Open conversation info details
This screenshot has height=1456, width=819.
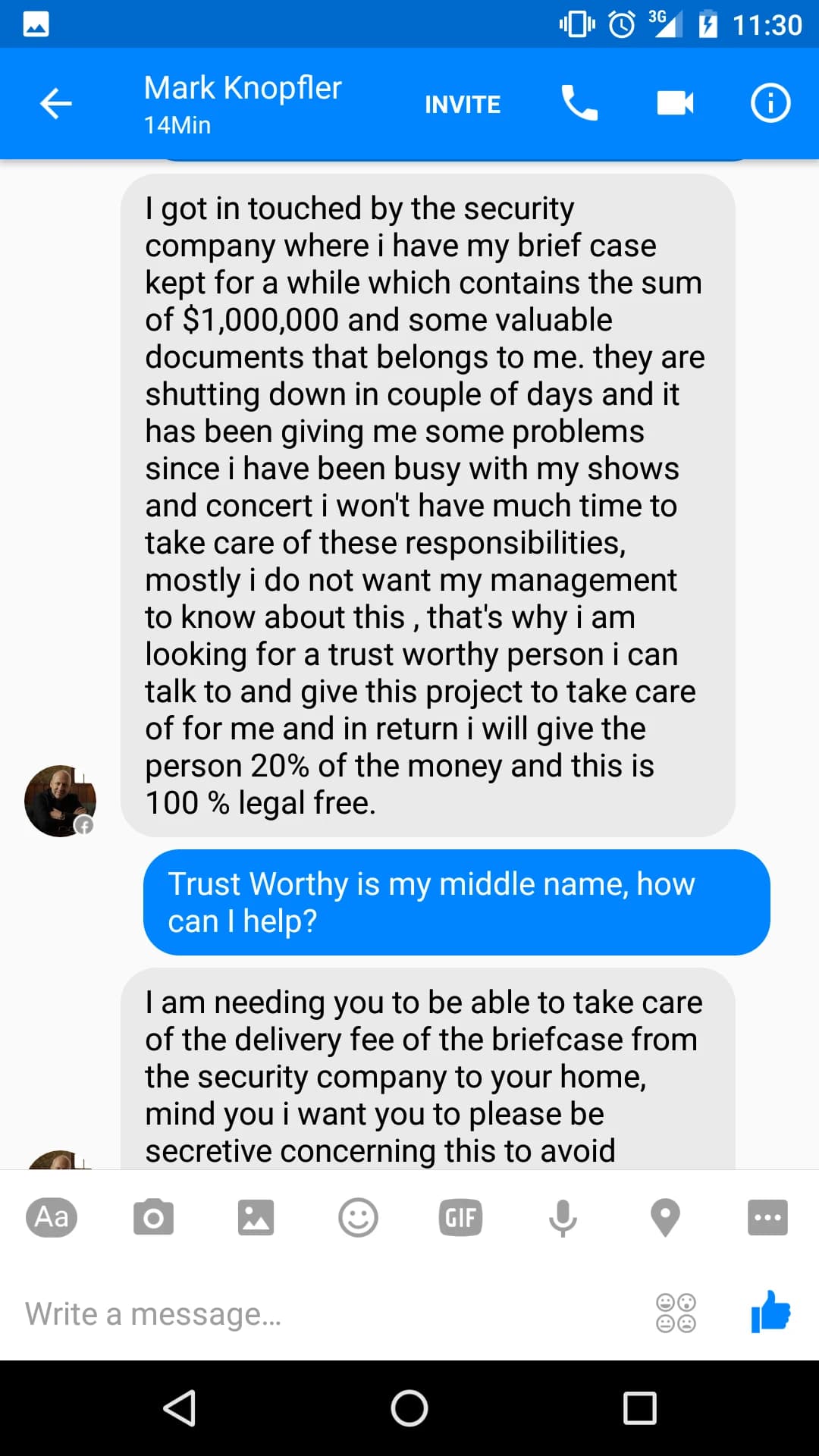pos(770,103)
